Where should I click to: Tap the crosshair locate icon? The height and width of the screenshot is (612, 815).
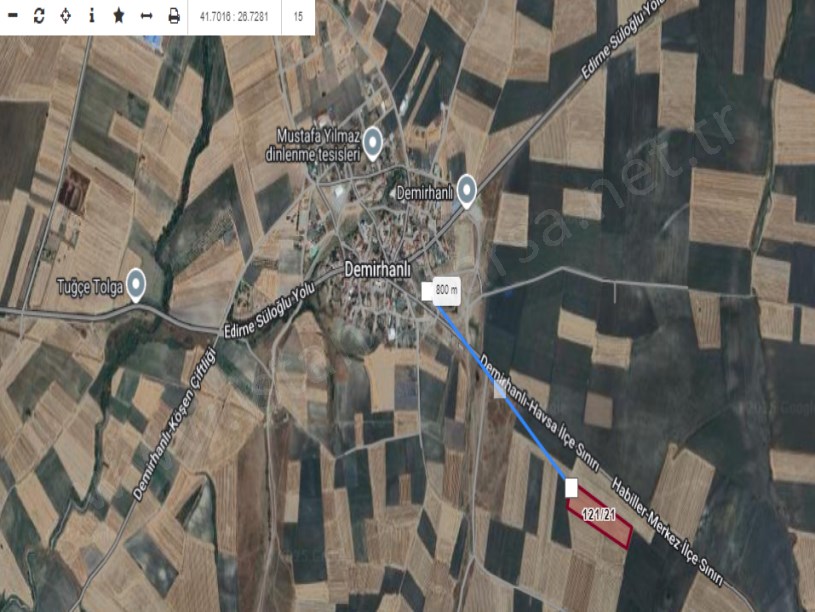(x=66, y=16)
